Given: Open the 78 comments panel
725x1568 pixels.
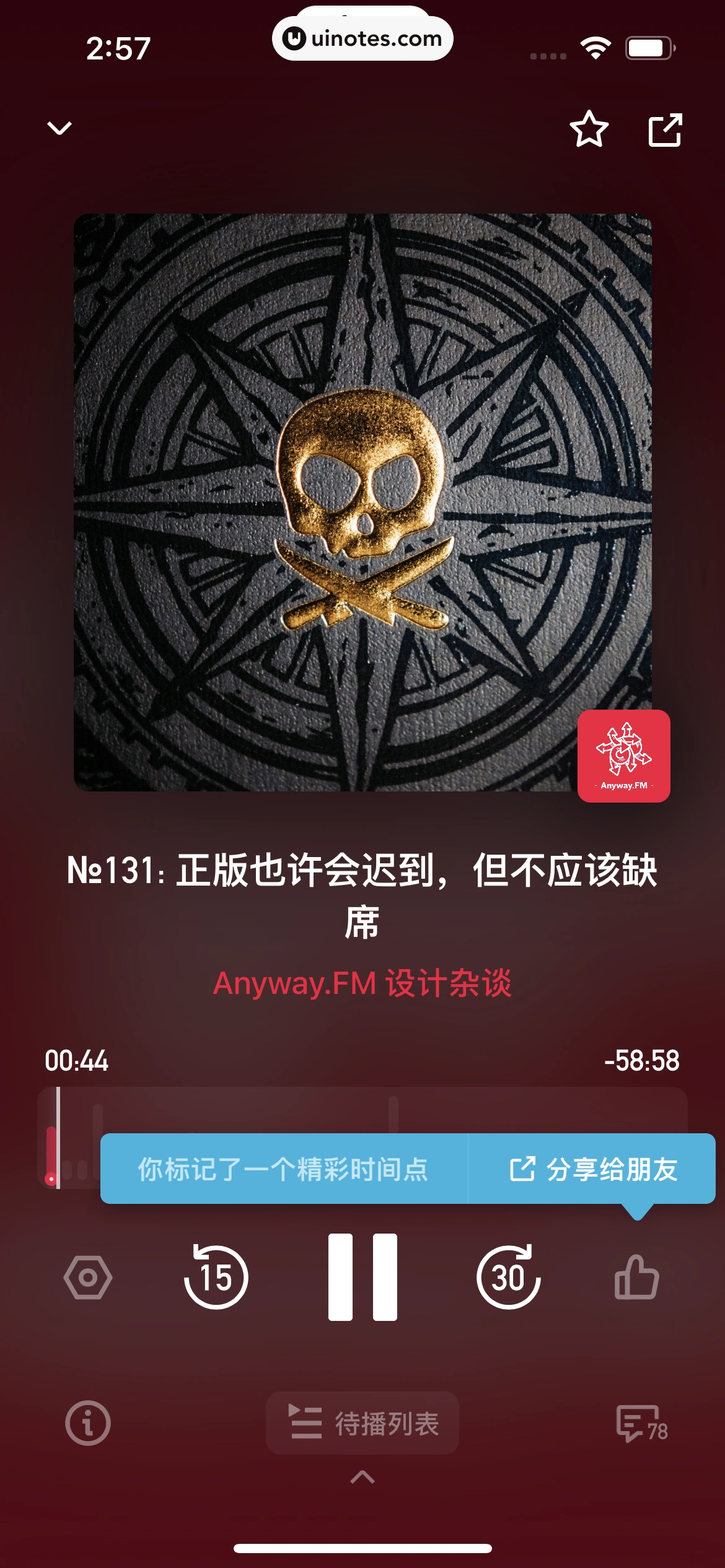Looking at the screenshot, I should (638, 1422).
